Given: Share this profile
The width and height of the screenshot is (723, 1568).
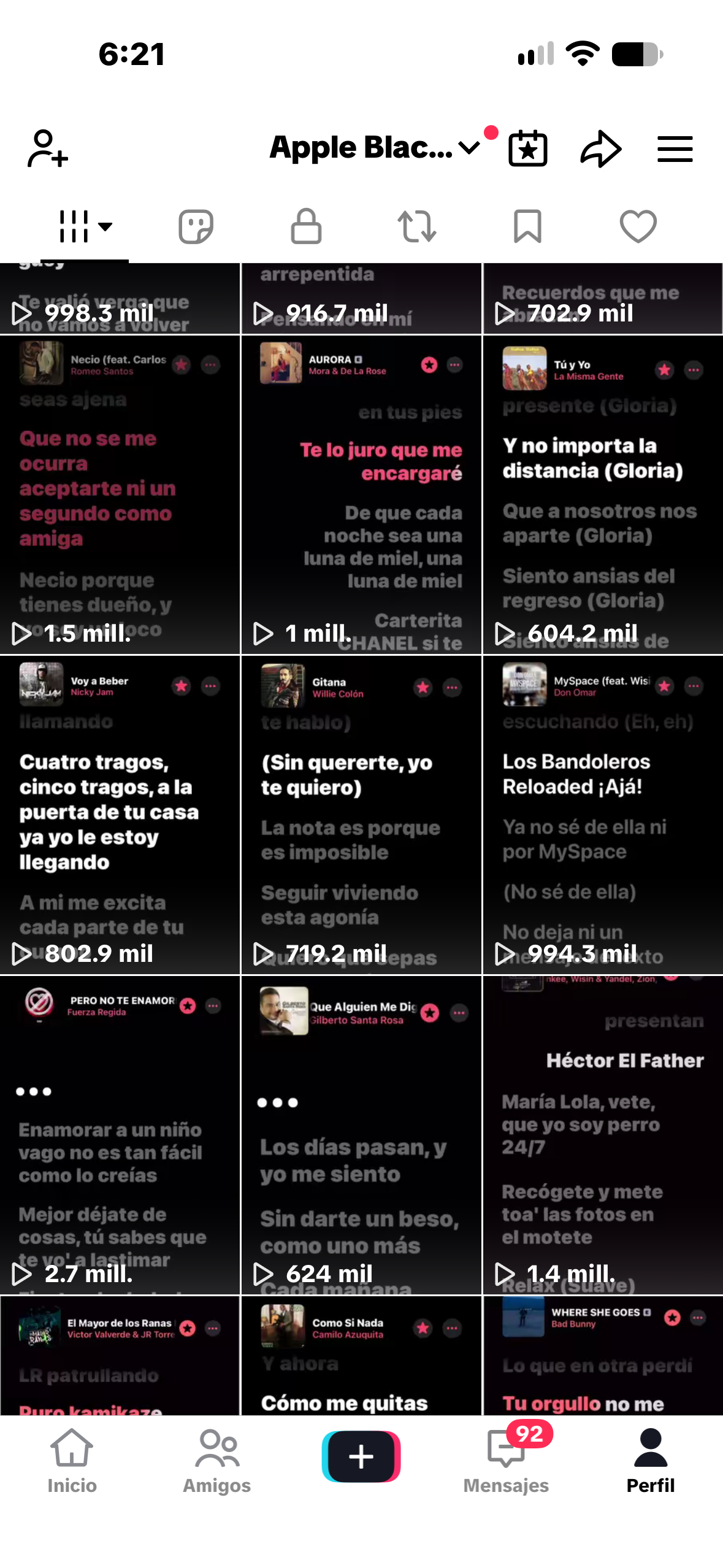Looking at the screenshot, I should coord(601,148).
